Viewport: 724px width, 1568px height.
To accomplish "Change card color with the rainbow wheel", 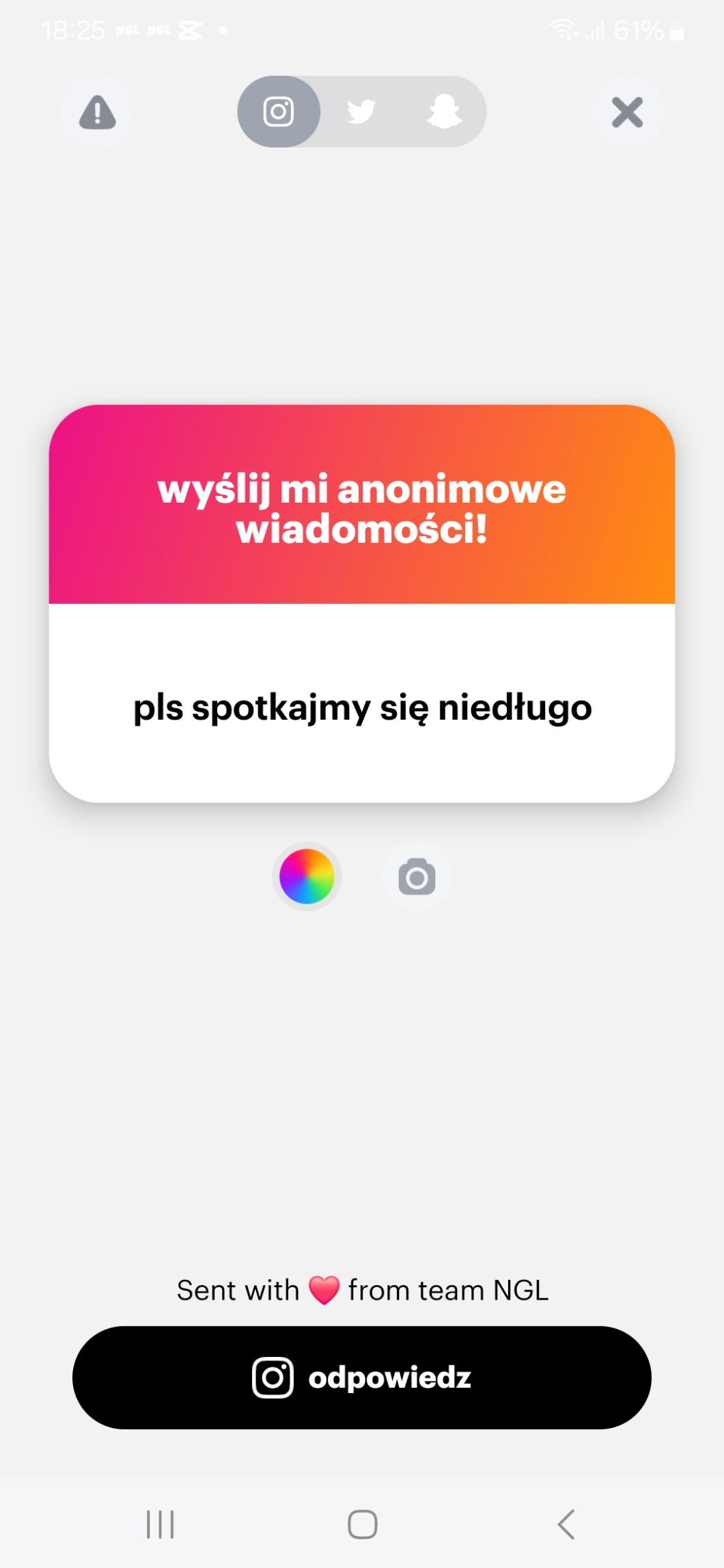I will (x=307, y=876).
